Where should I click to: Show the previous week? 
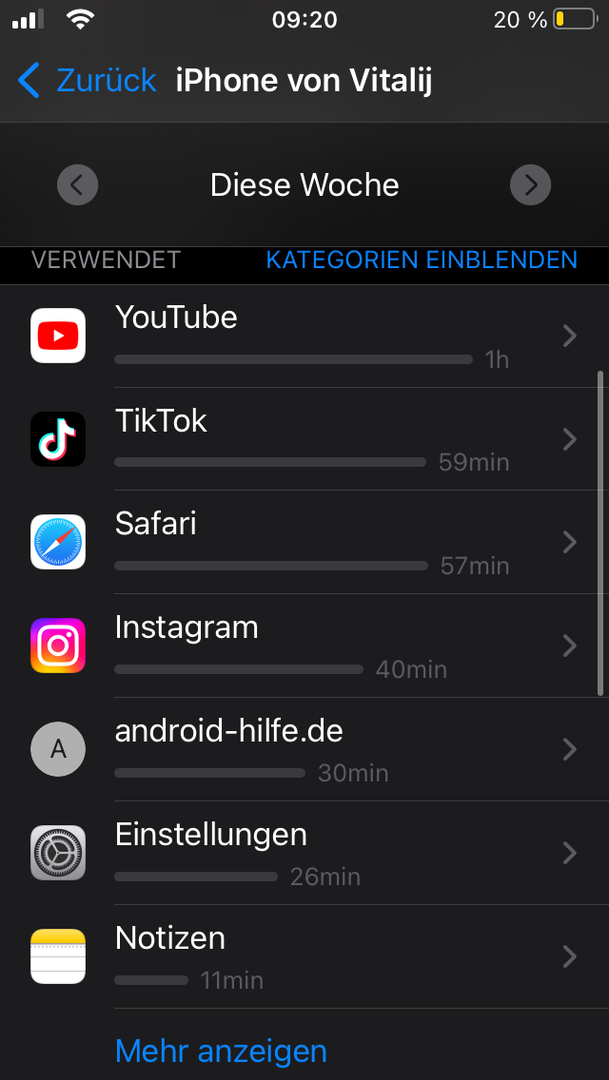77,185
